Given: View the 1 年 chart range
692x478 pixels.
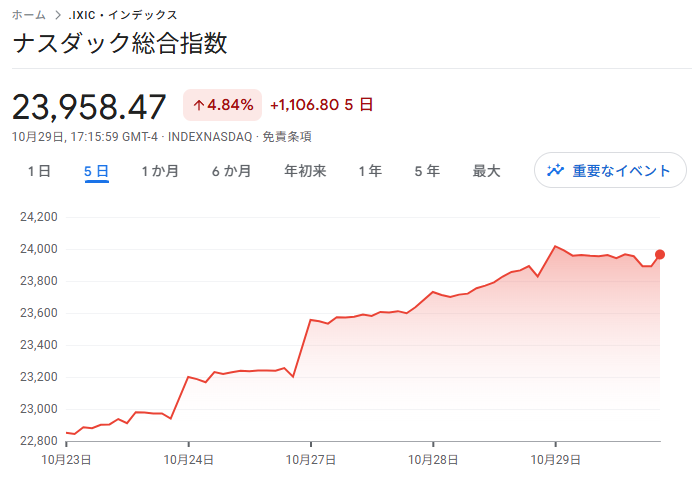Looking at the screenshot, I should tap(370, 171).
